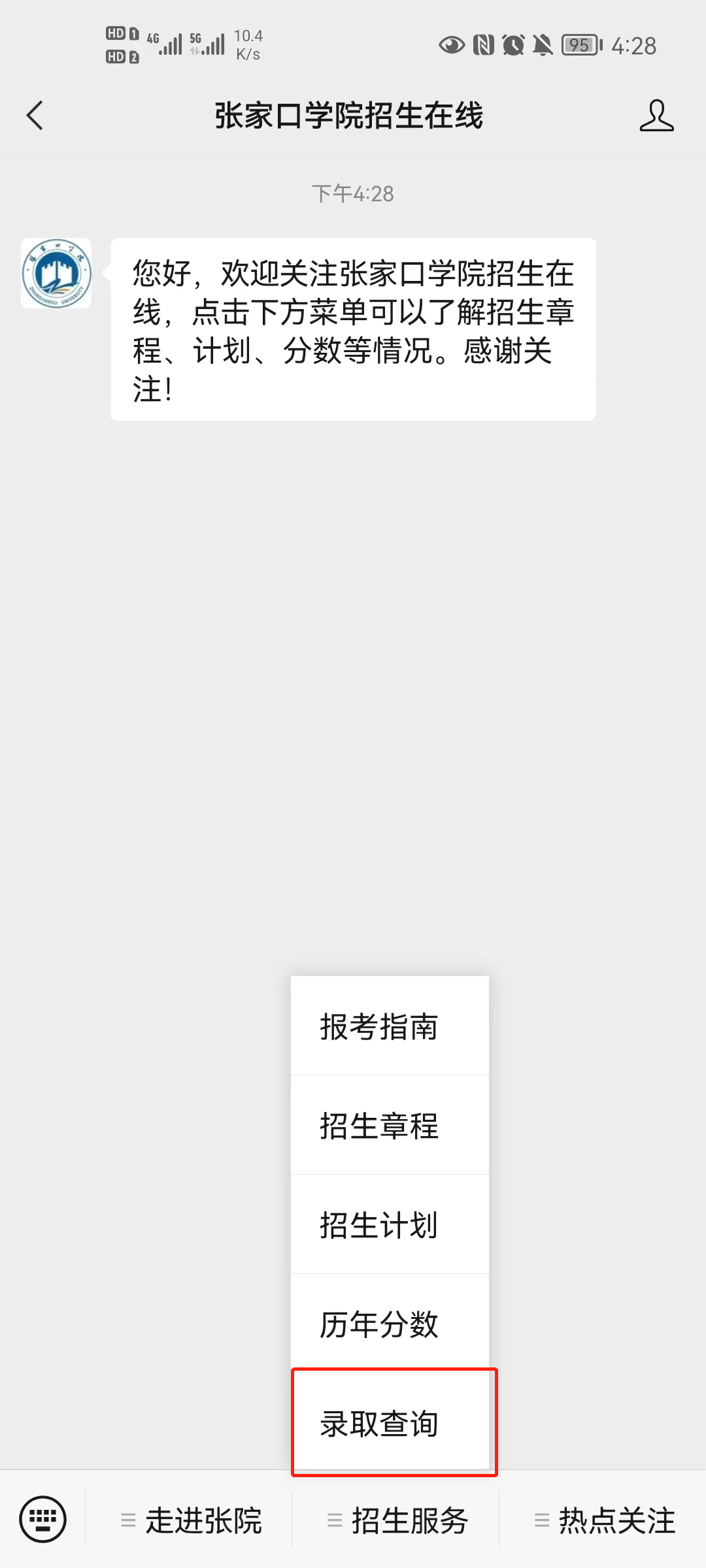The height and width of the screenshot is (1568, 706).
Task: Expand the 走进张院 bottom menu
Action: 191,1520
